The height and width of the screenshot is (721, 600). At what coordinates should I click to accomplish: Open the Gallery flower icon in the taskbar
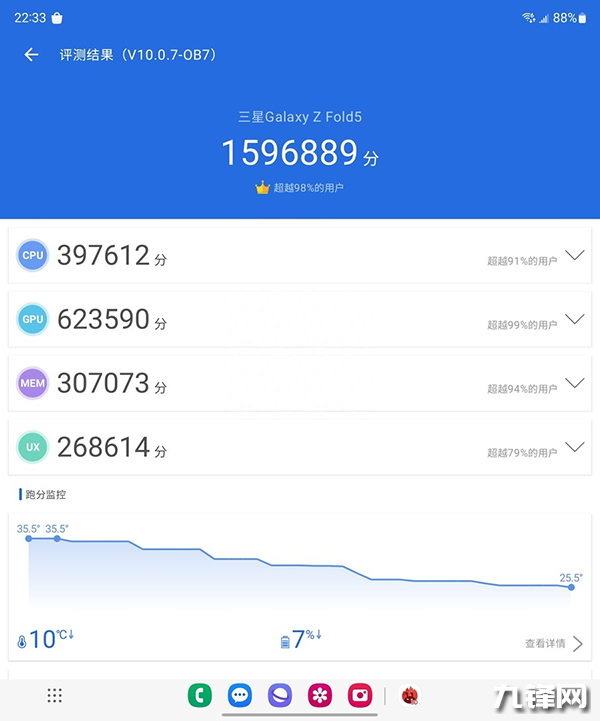point(320,695)
